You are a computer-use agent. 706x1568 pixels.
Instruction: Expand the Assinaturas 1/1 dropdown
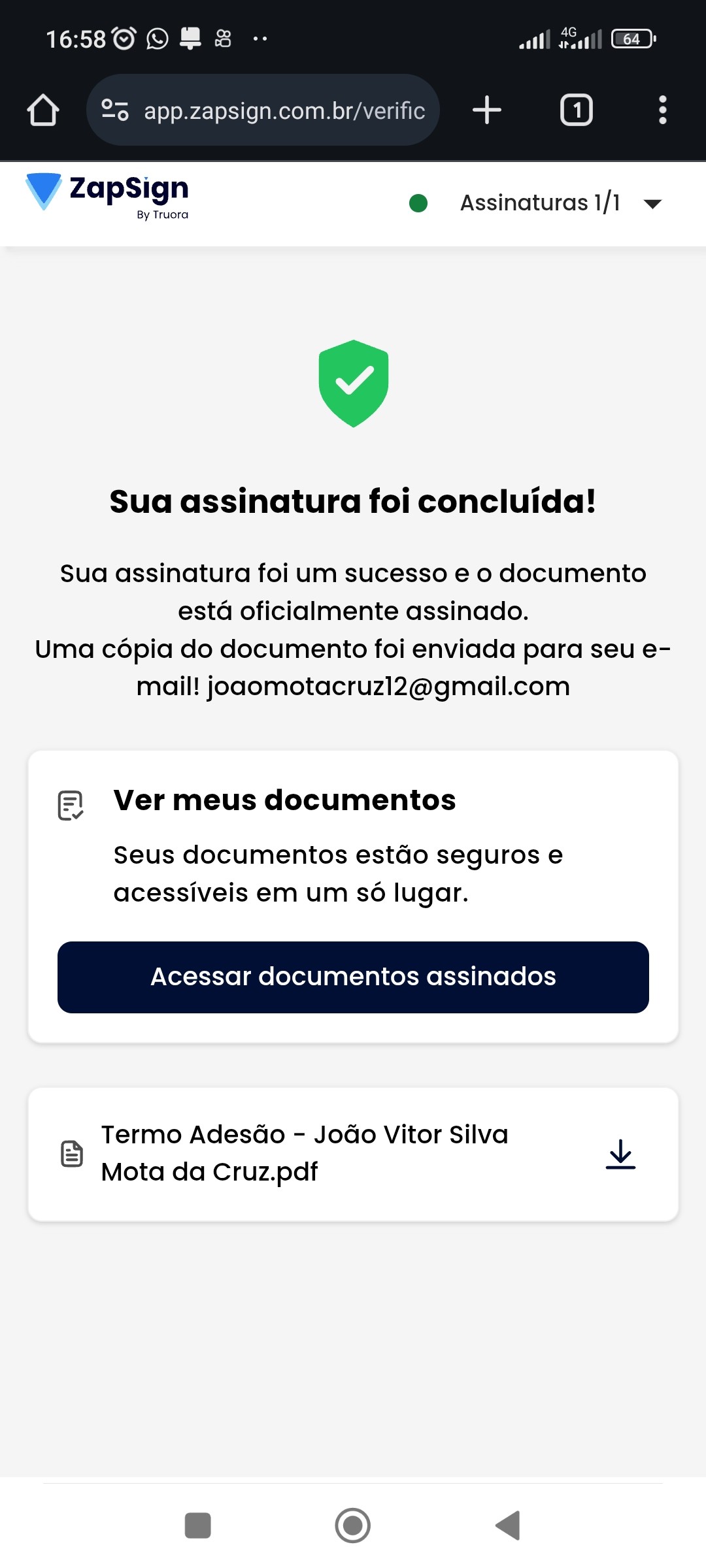point(652,204)
